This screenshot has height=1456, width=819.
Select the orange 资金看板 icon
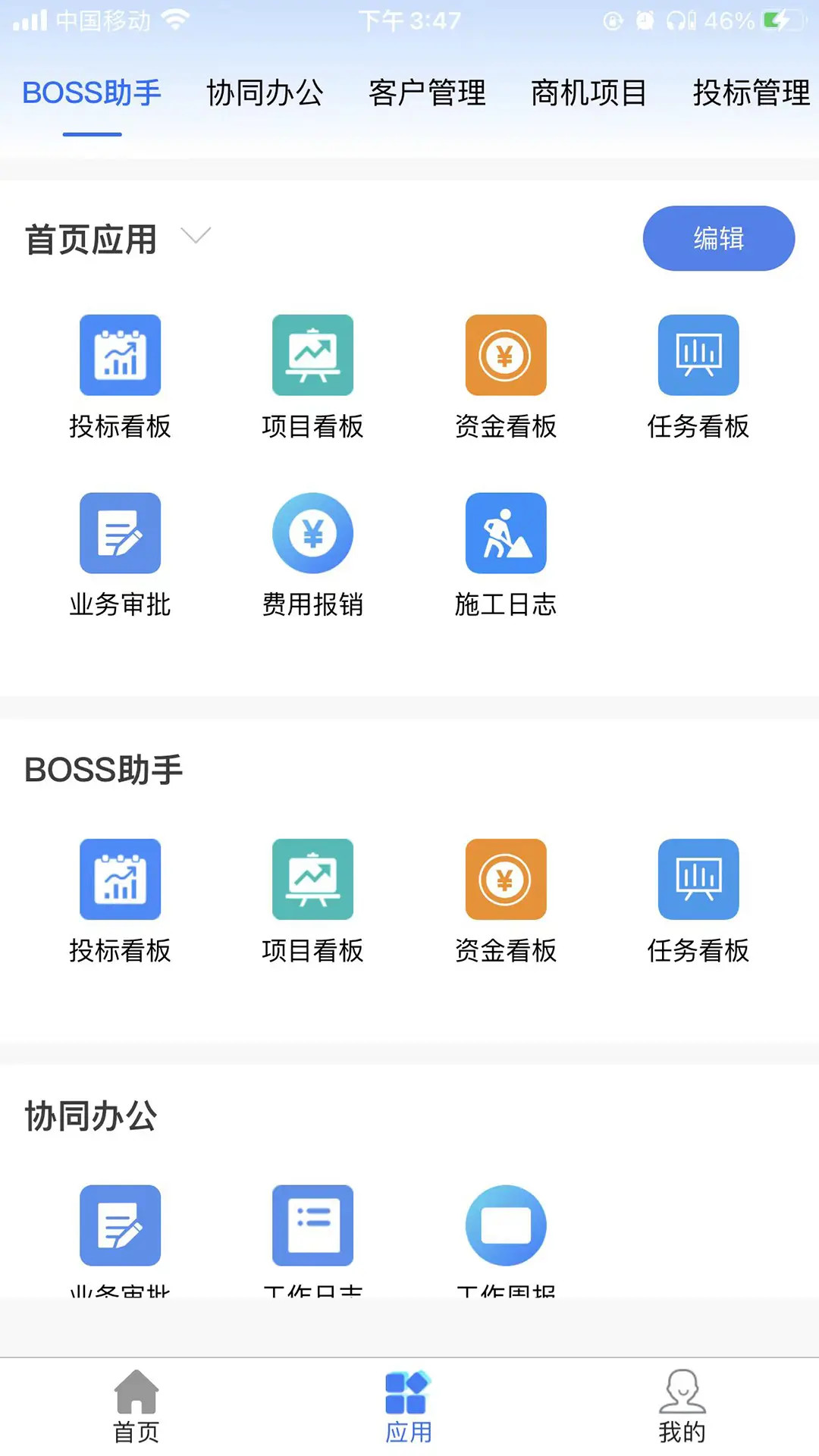click(506, 355)
